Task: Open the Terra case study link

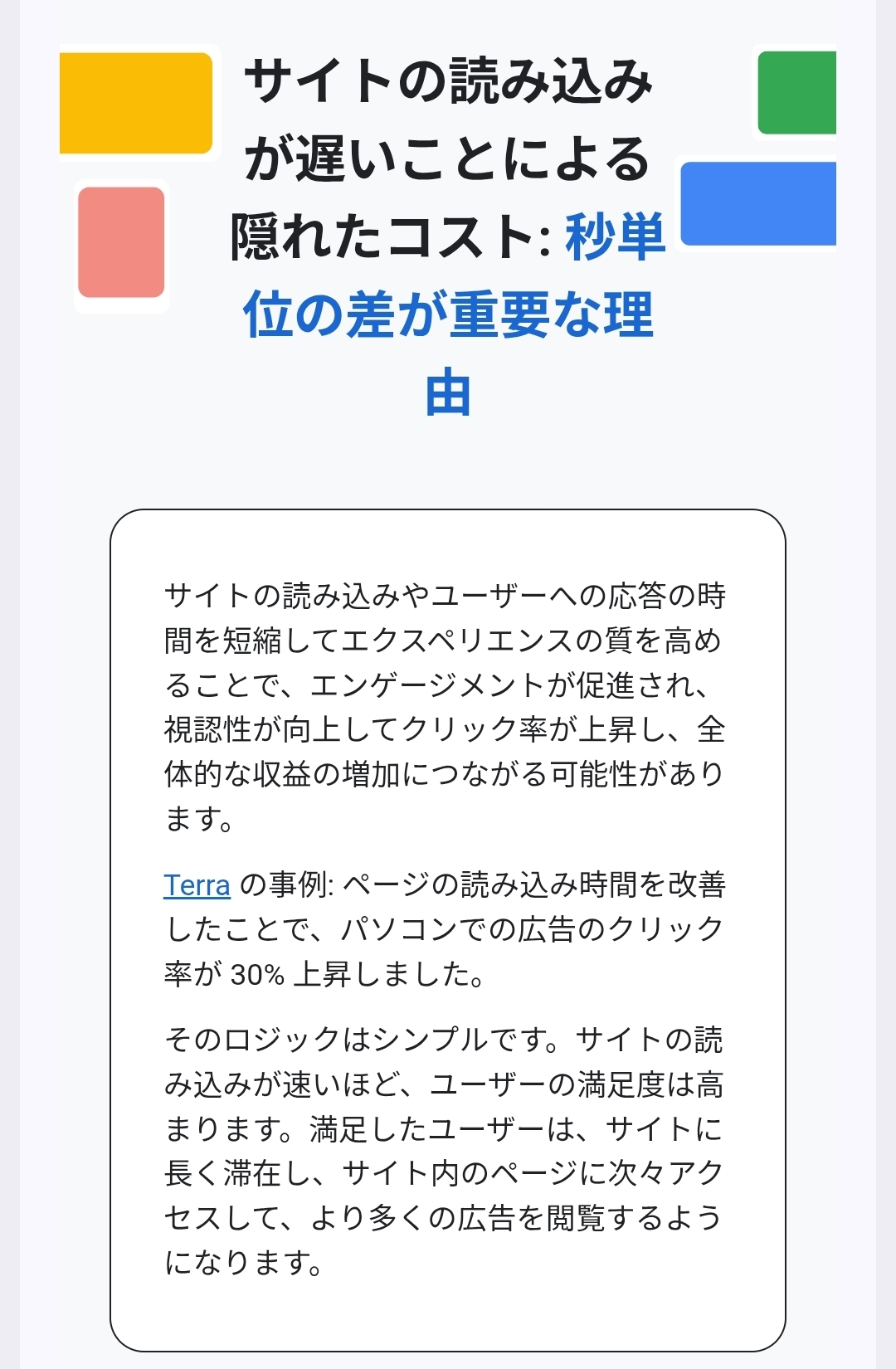Action: (x=197, y=886)
